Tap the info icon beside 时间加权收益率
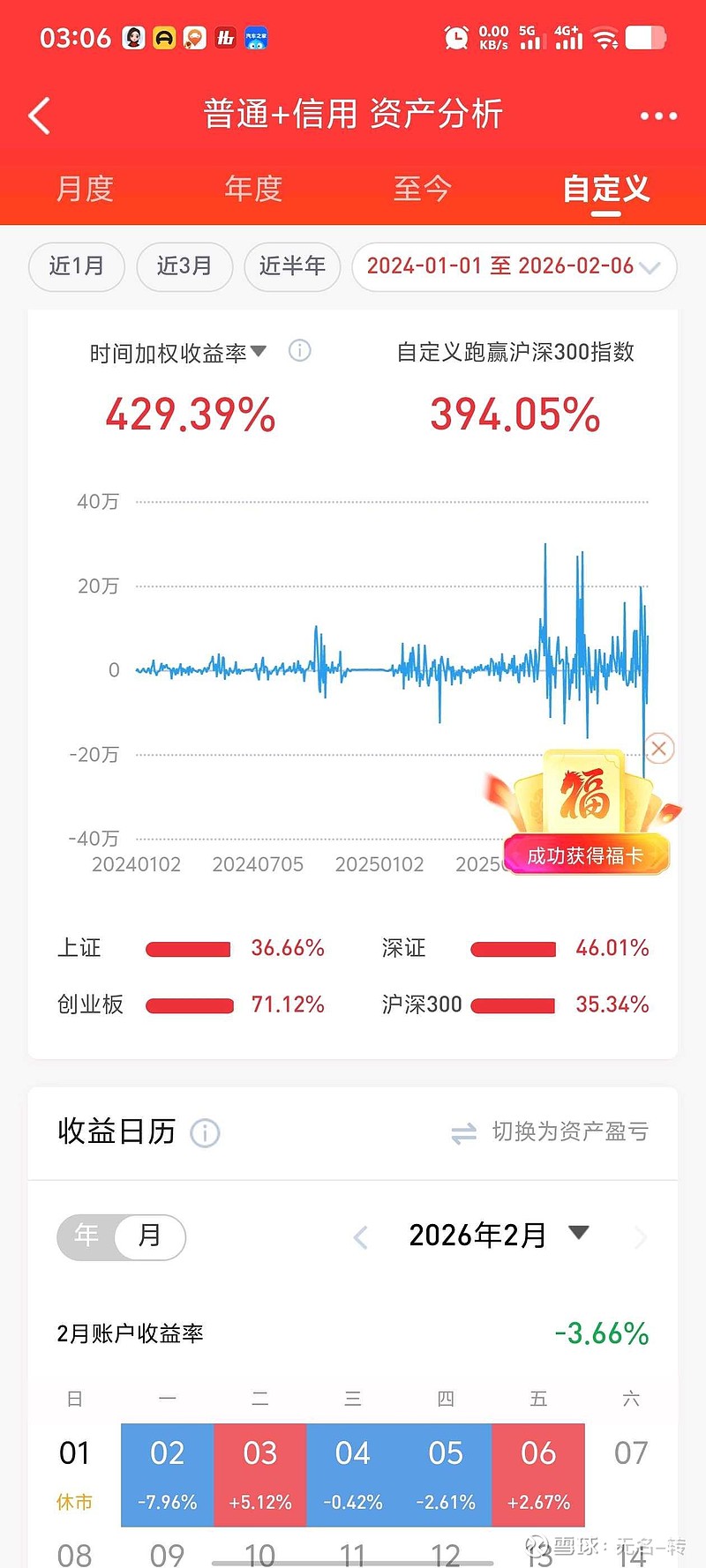Screen dimensions: 706x1568 coord(300,351)
